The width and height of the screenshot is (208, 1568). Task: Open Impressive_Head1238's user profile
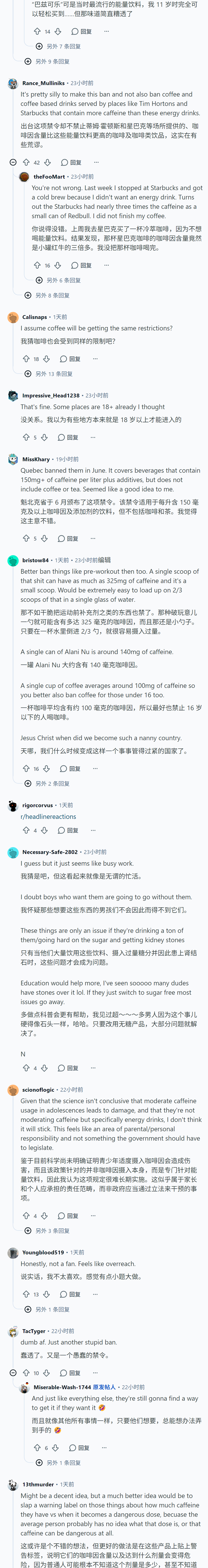click(x=51, y=396)
